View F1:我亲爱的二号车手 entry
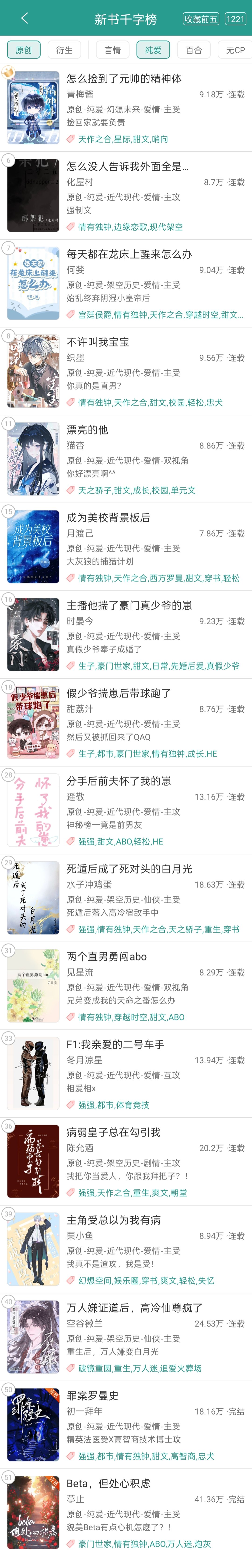The width and height of the screenshot is (252, 1568). point(115,1044)
